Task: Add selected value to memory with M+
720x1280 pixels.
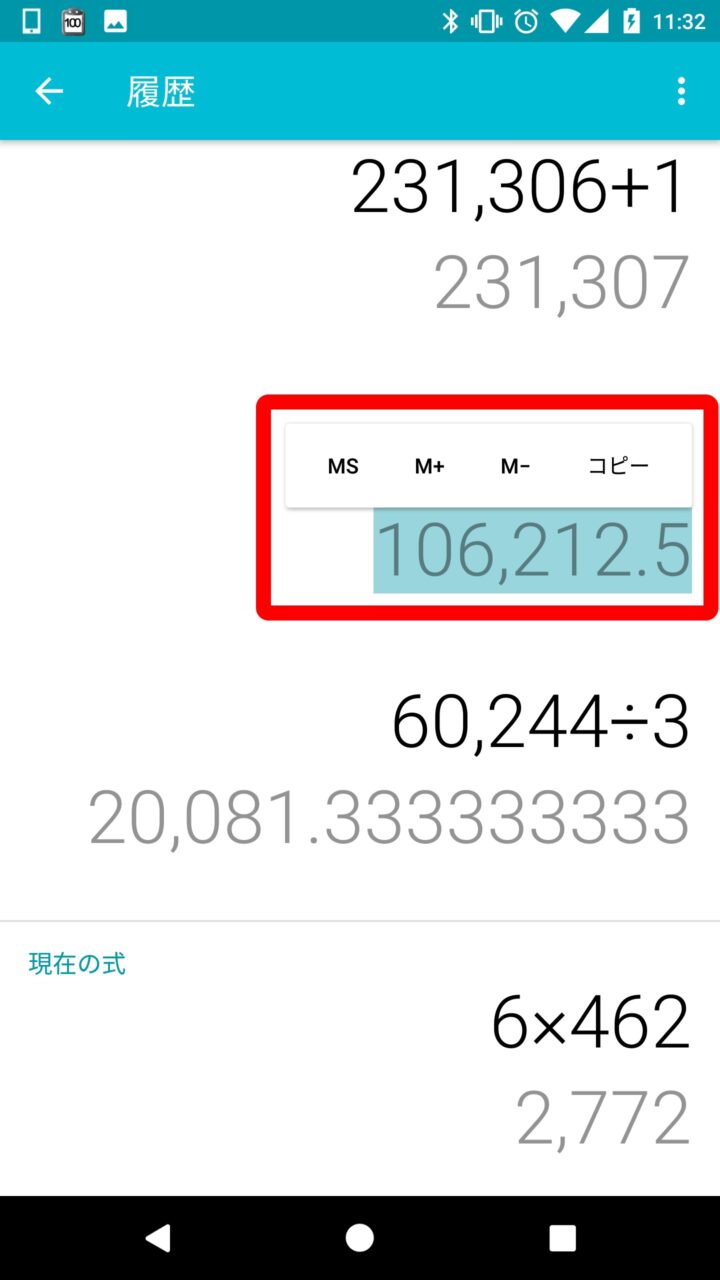Action: coord(429,466)
